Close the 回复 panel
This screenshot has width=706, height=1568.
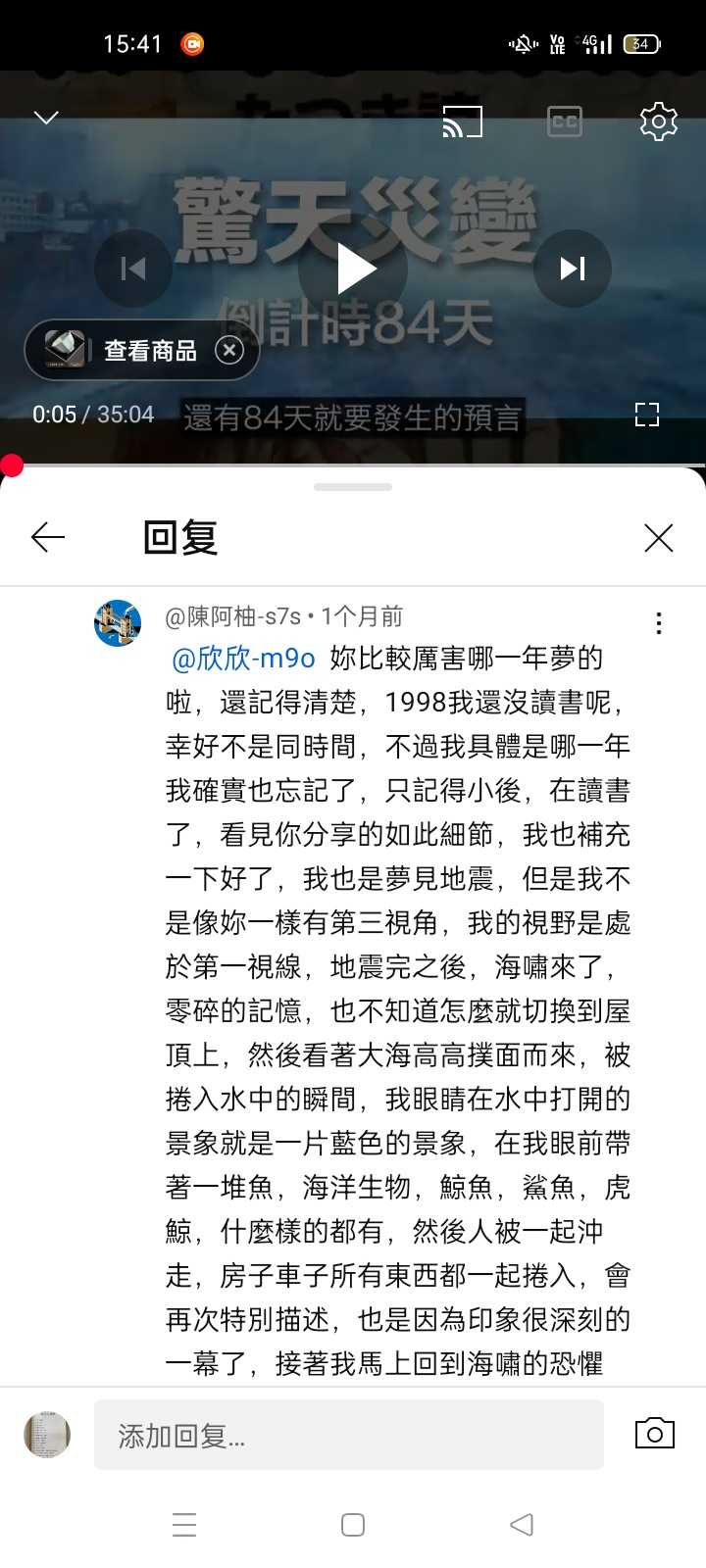click(x=658, y=537)
